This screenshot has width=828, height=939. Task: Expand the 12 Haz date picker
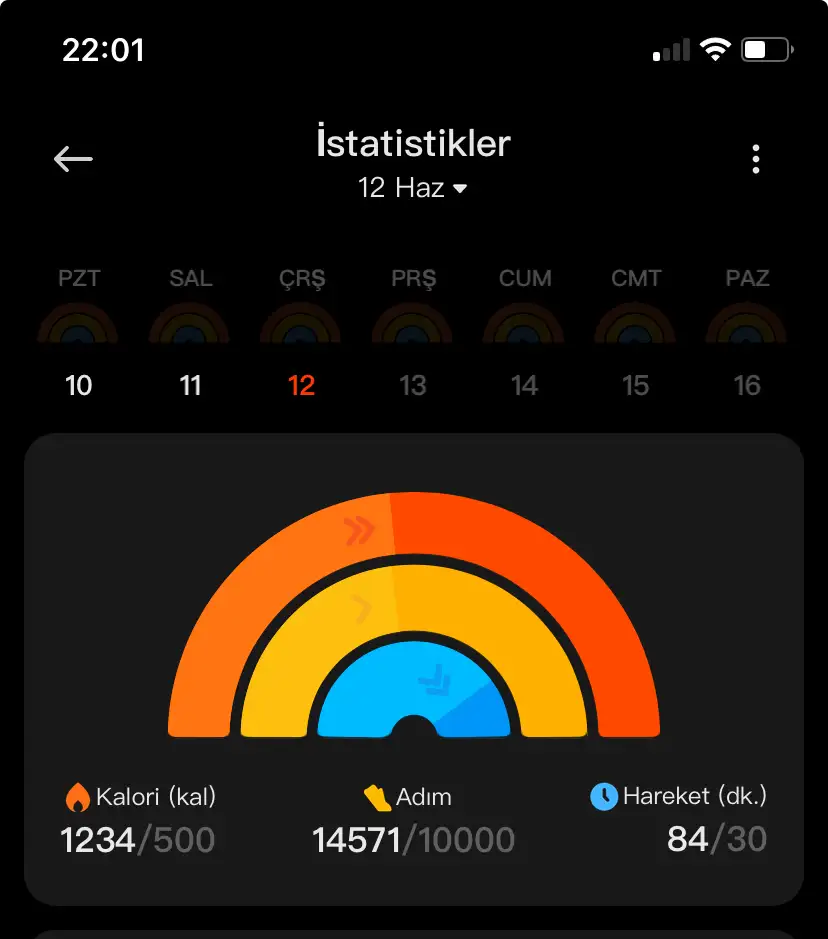413,188
